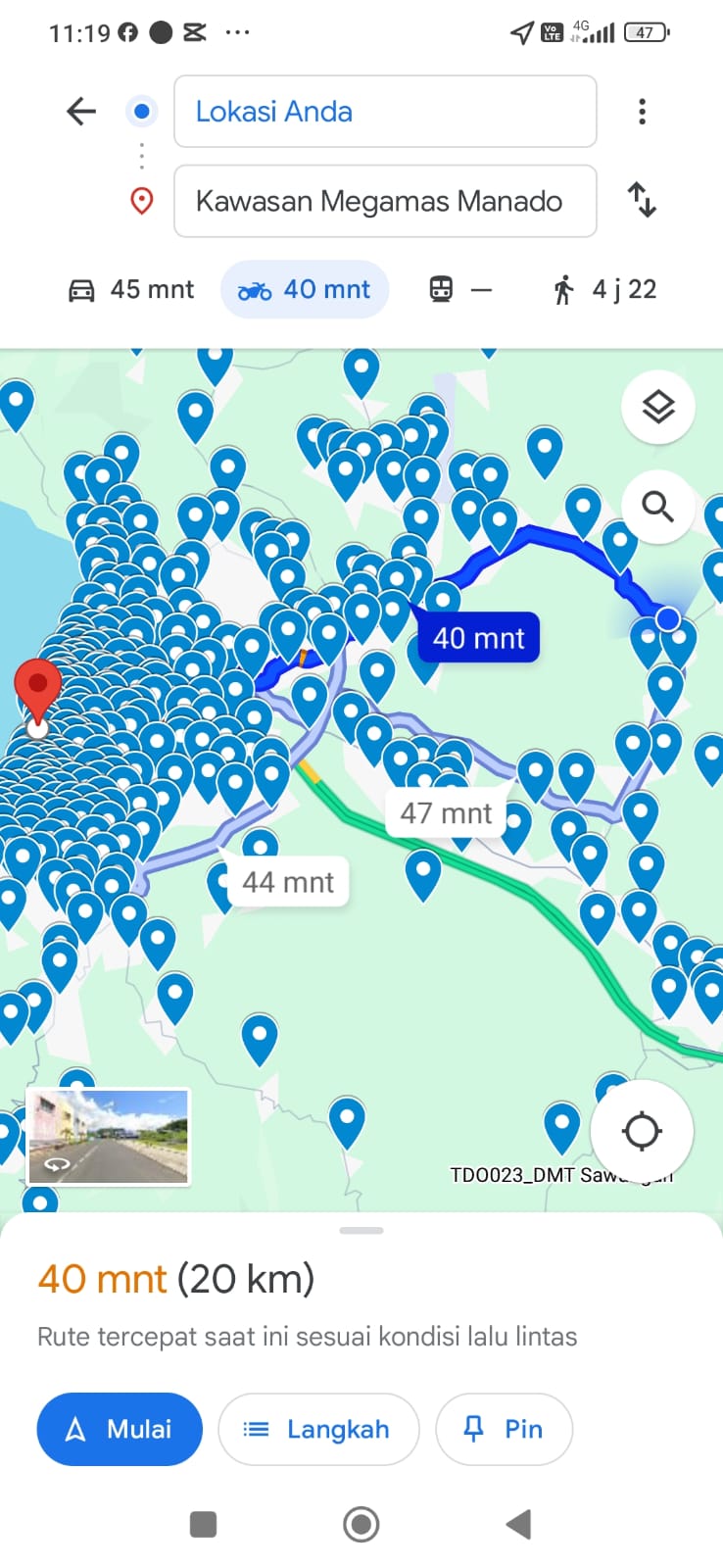
Task: Select motorcycle mode showing 40 mnt
Action: click(x=305, y=290)
